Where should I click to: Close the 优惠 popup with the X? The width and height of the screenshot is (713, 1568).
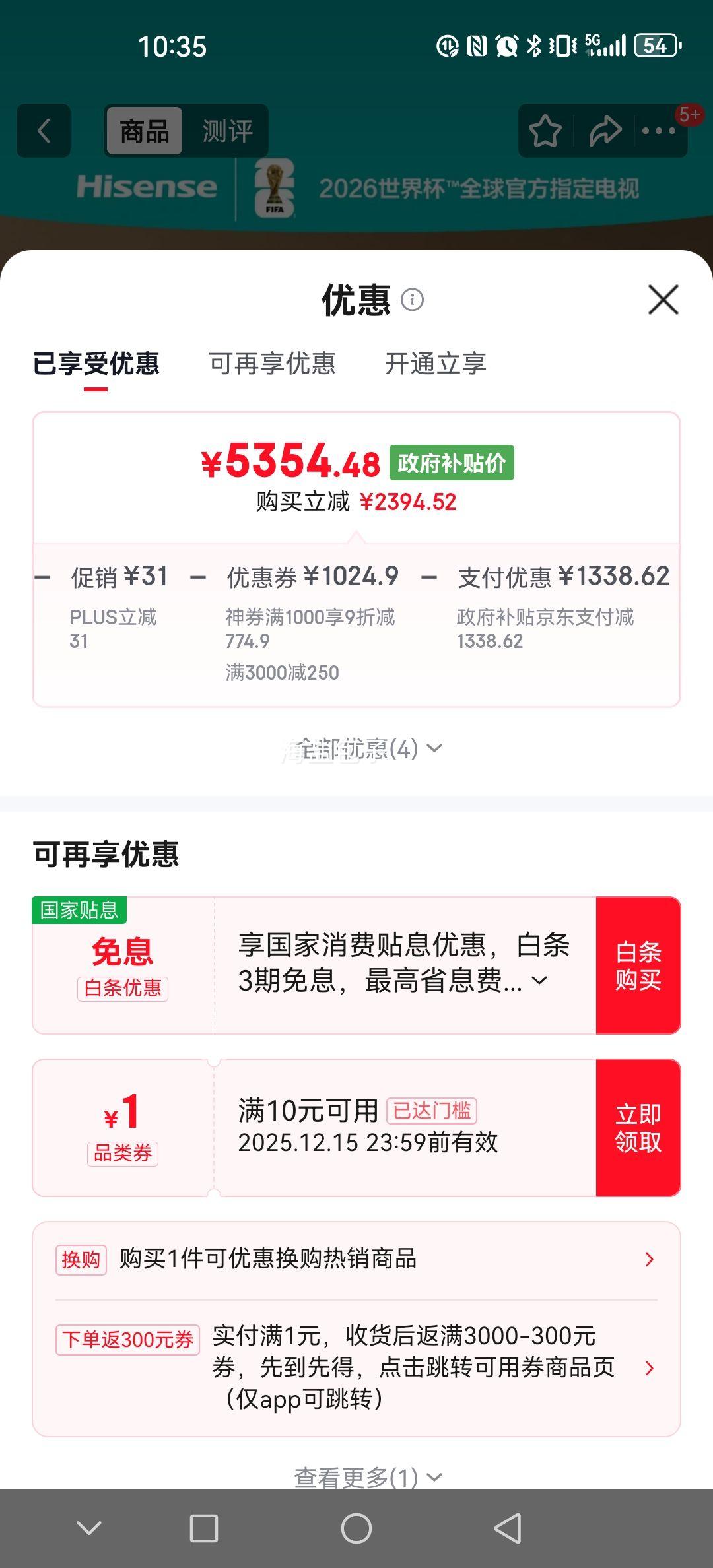662,301
